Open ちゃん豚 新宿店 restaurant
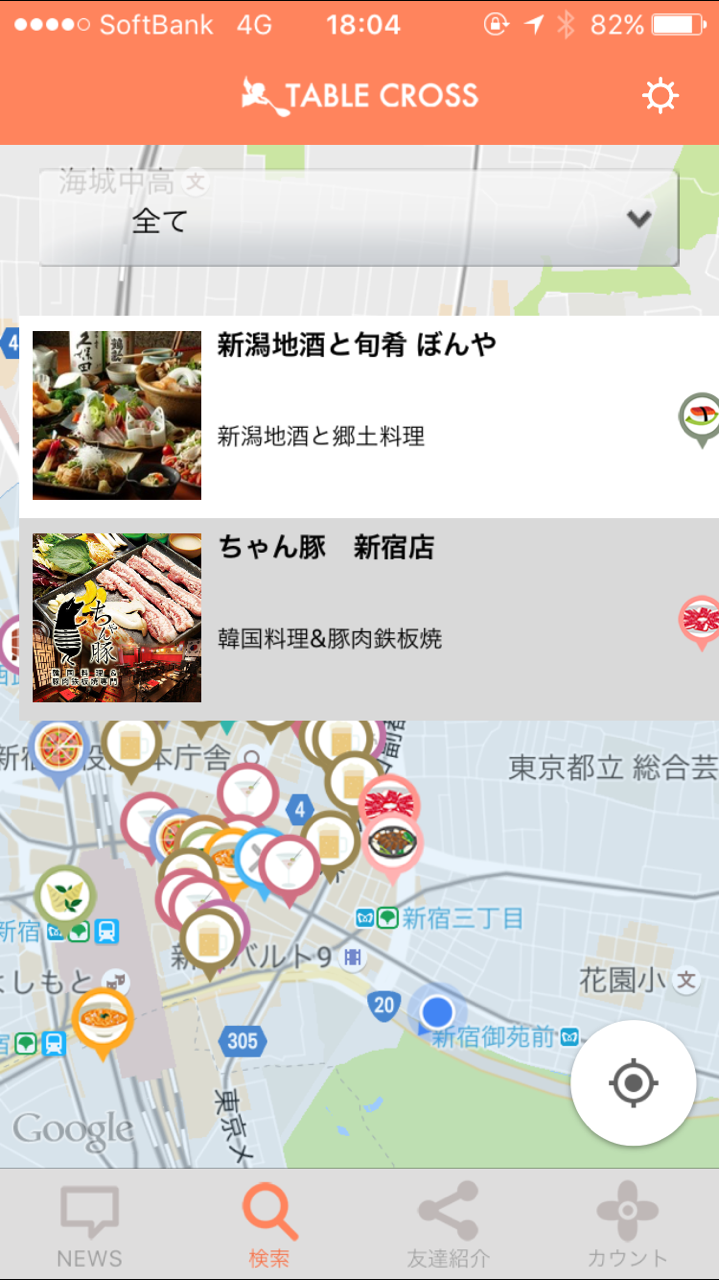Screen dimensions: 719x1280 click(x=368, y=618)
